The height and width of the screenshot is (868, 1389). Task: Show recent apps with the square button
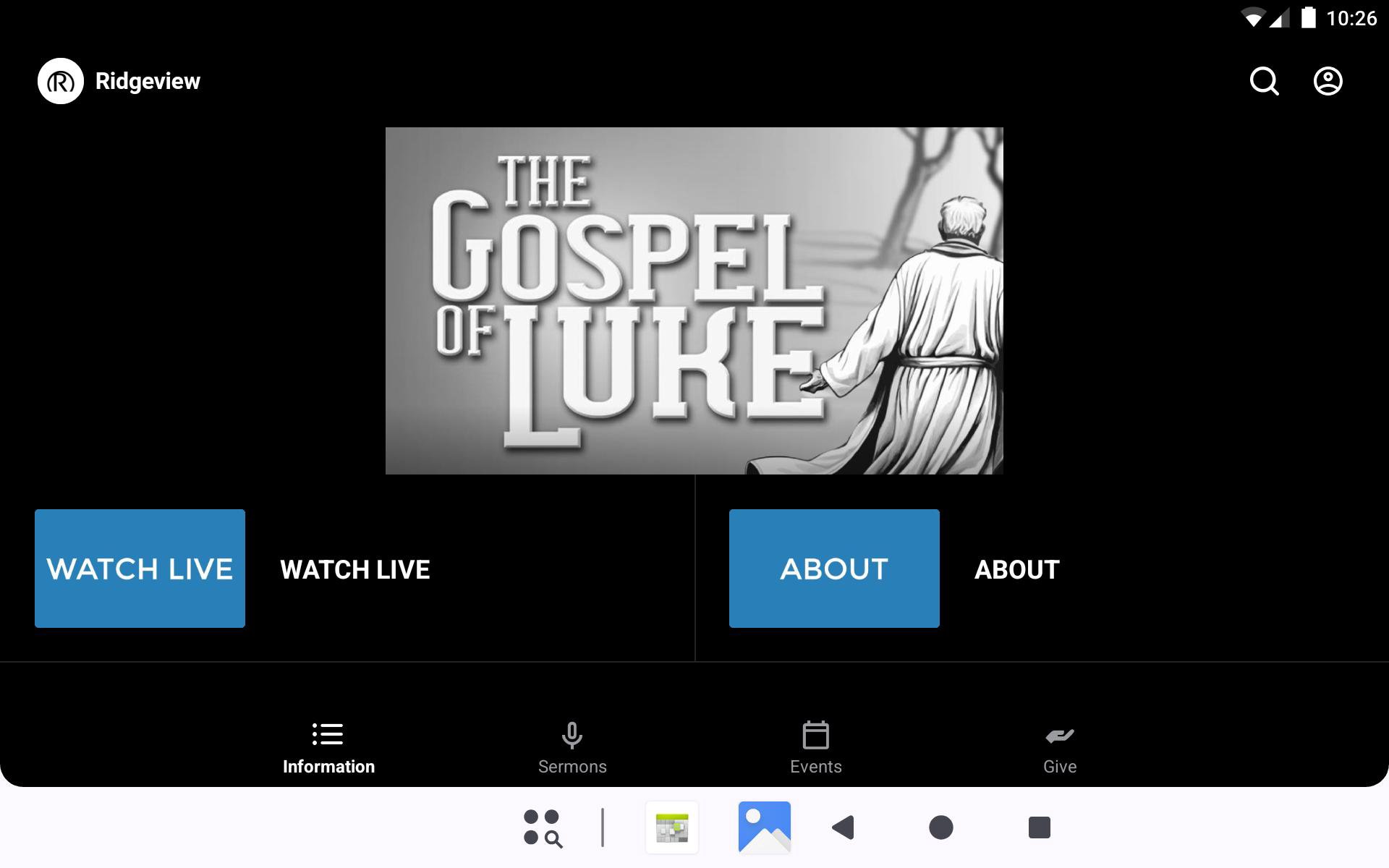[x=1039, y=827]
